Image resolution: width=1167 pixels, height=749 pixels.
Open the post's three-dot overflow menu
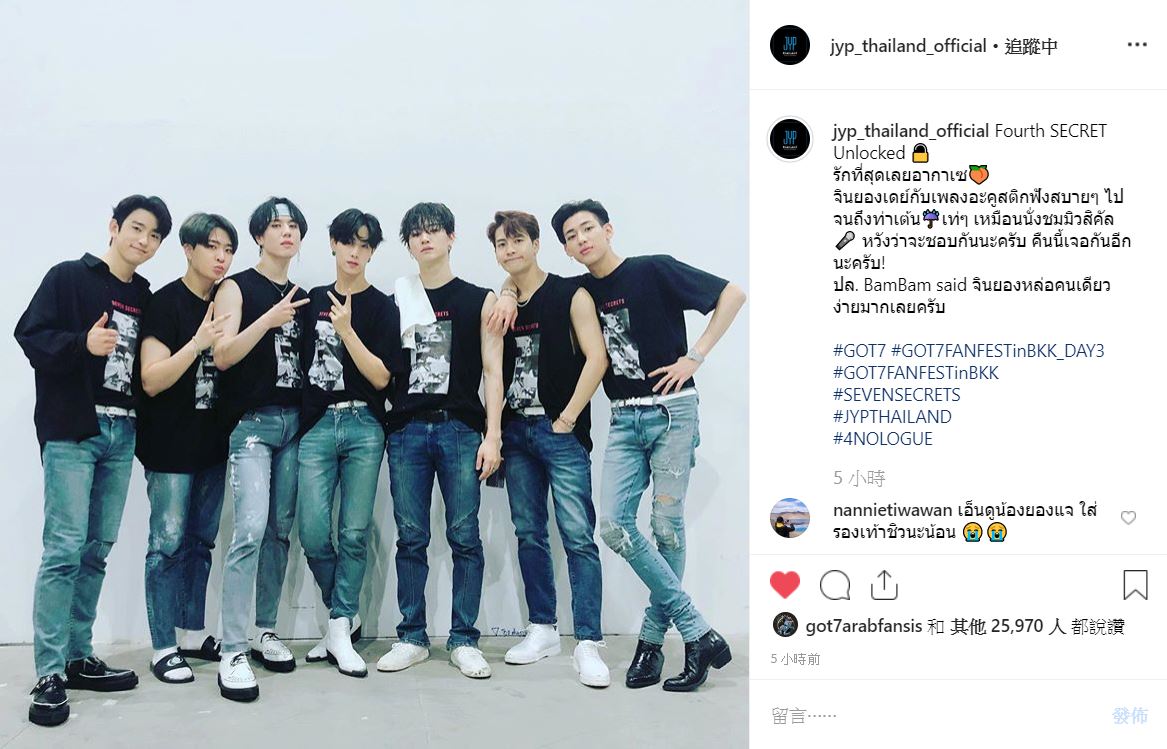click(1137, 45)
